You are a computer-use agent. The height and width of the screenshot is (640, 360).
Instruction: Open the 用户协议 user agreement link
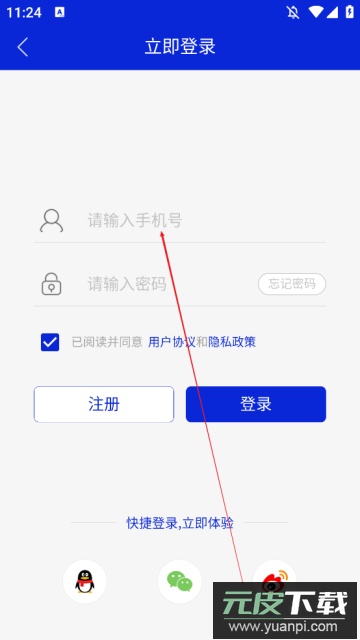(172, 342)
